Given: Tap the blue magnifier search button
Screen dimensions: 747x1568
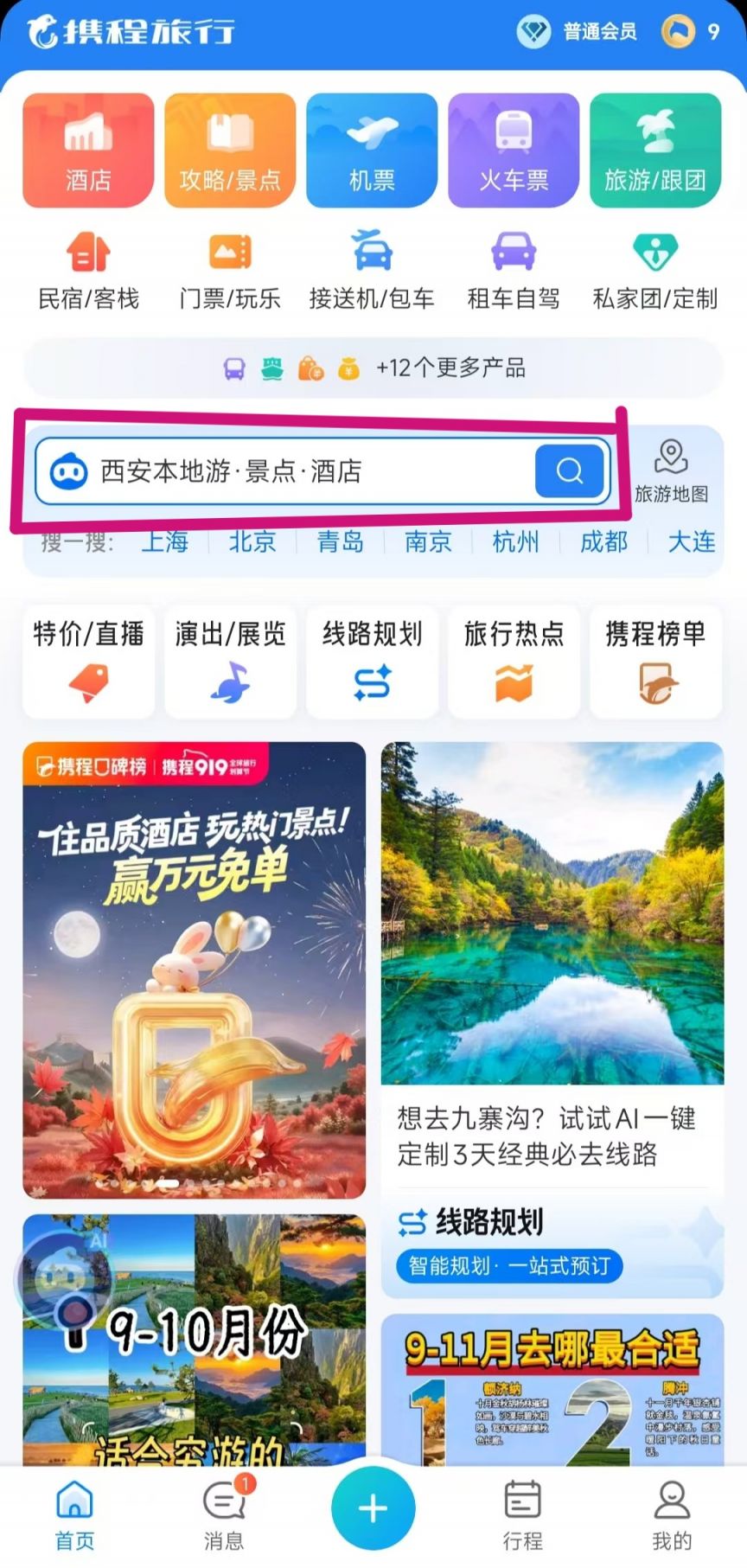Looking at the screenshot, I should (x=568, y=471).
